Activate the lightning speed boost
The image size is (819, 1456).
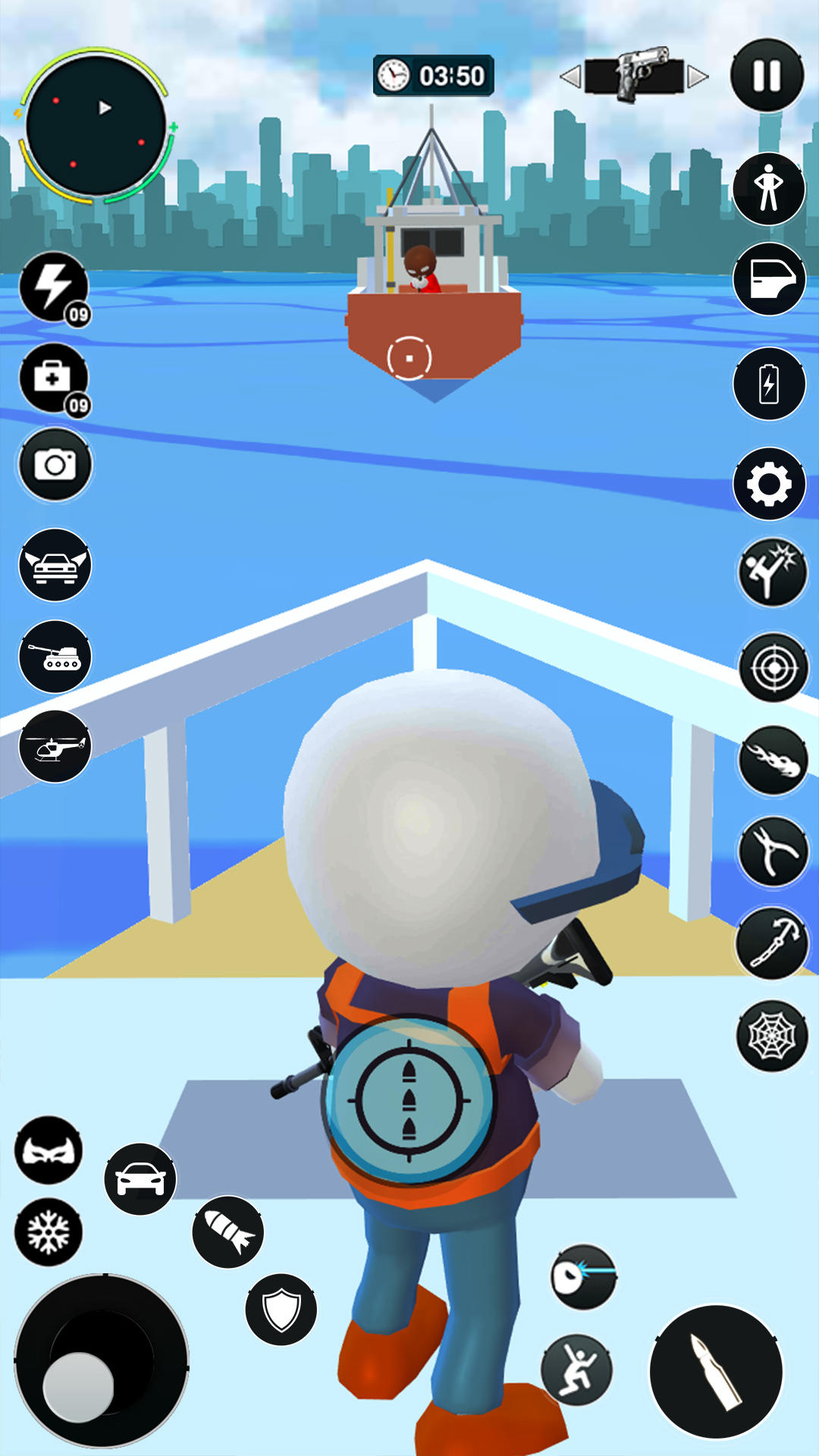[54, 287]
